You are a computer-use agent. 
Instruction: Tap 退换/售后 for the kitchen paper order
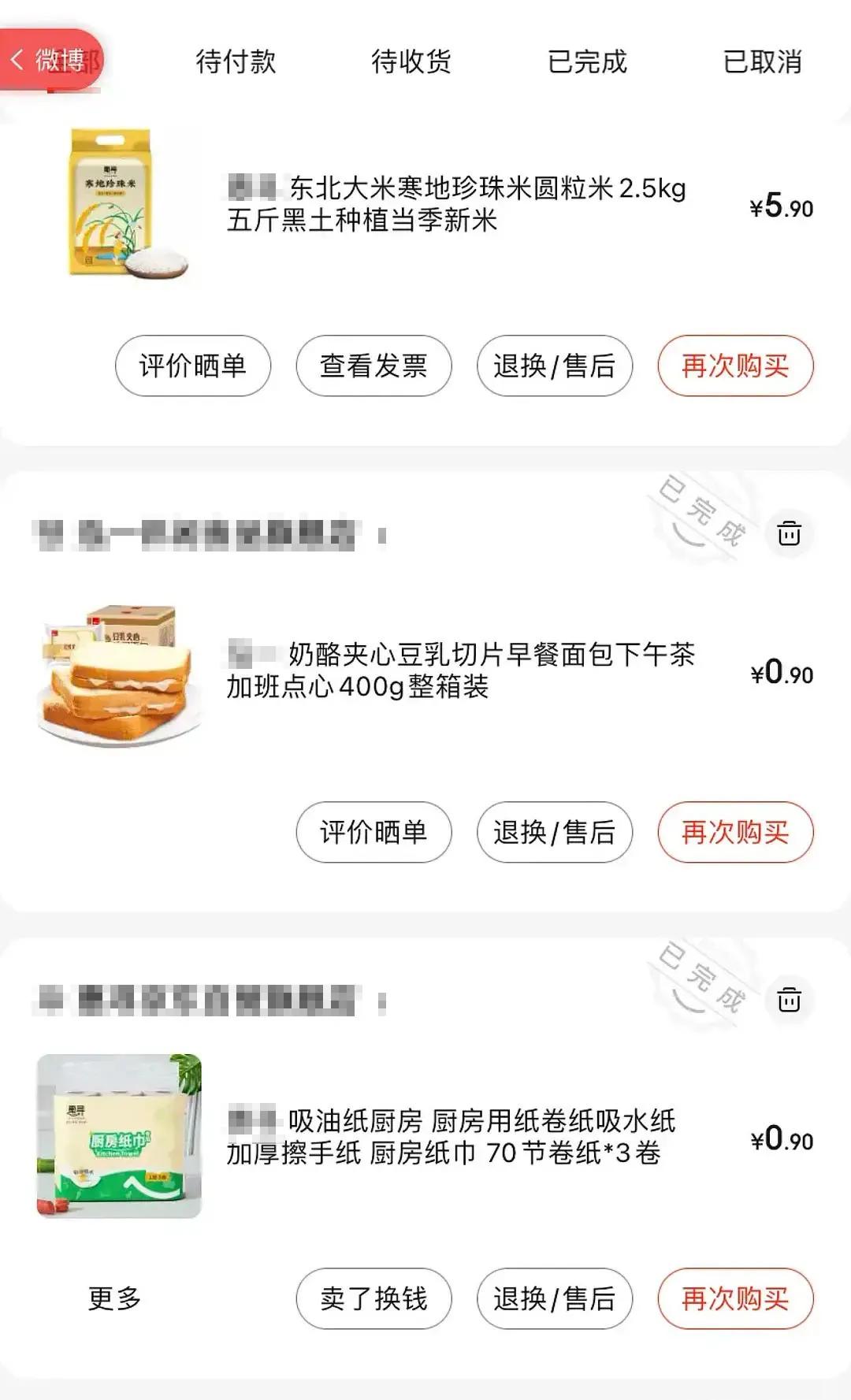coord(554,1300)
